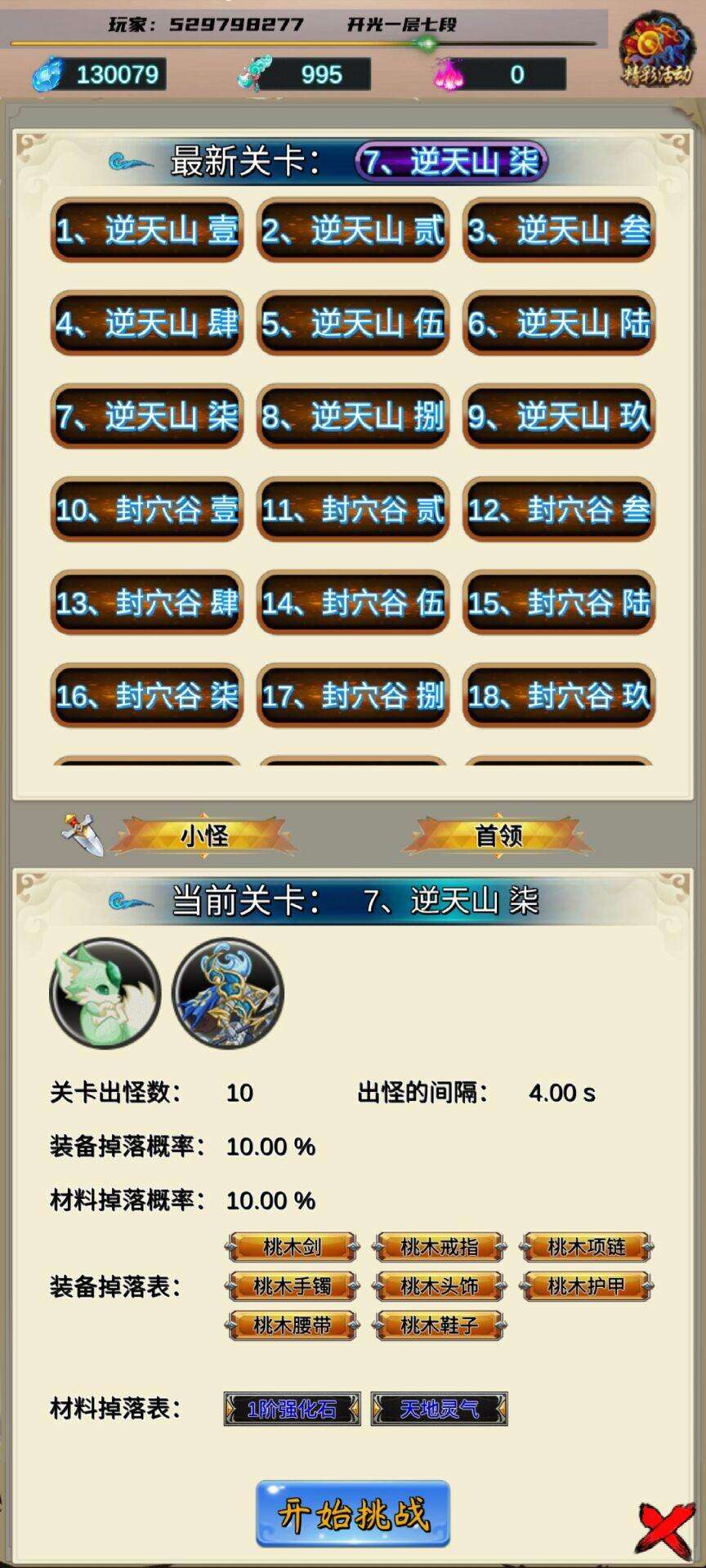Select level 18、封穴谷 玖
The image size is (706, 1568).
pyautogui.click(x=559, y=696)
